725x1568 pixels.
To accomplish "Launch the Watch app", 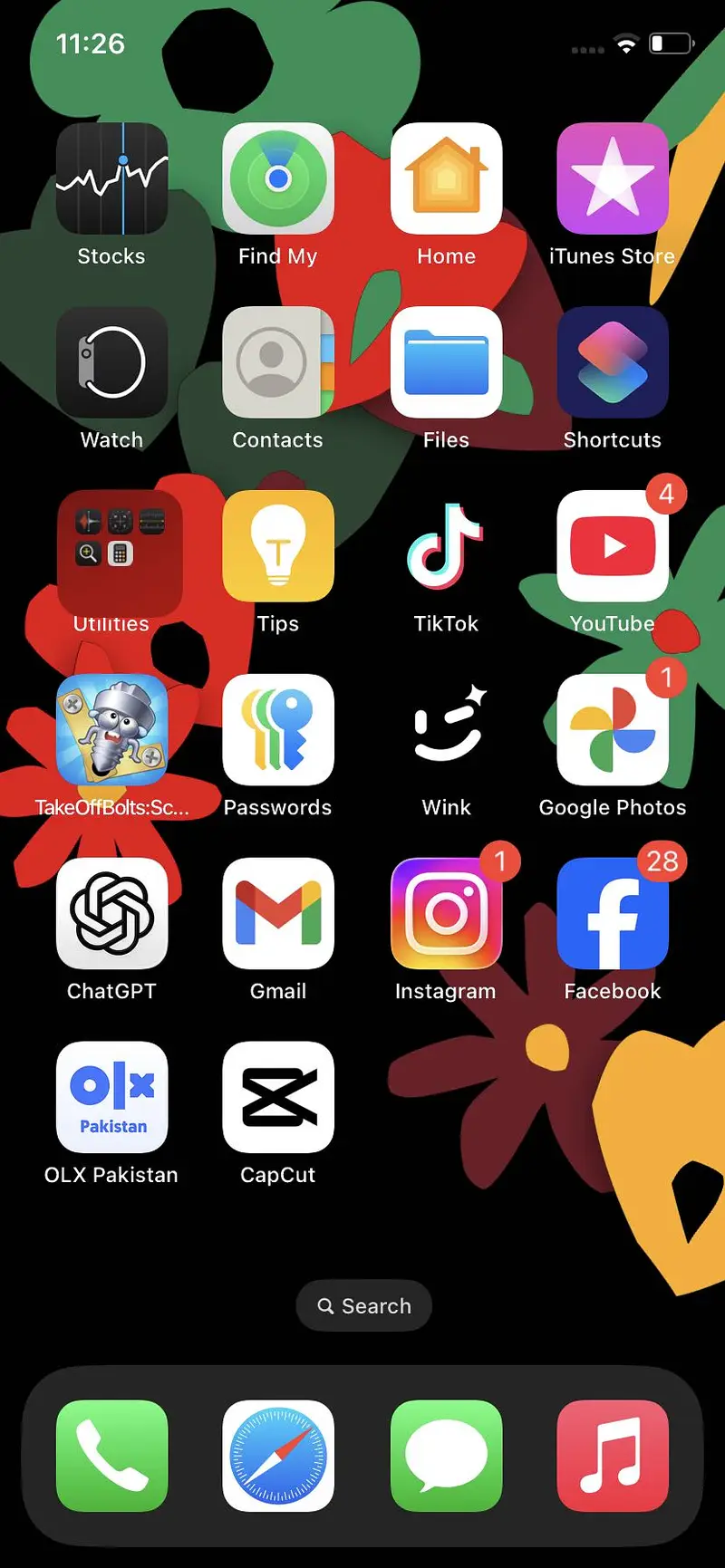I will click(x=111, y=362).
